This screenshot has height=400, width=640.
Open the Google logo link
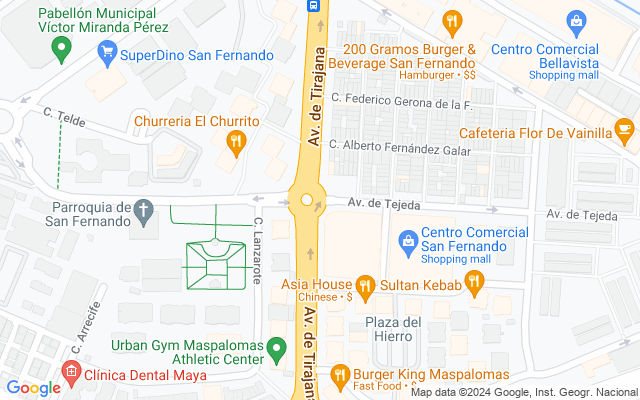pos(33,388)
